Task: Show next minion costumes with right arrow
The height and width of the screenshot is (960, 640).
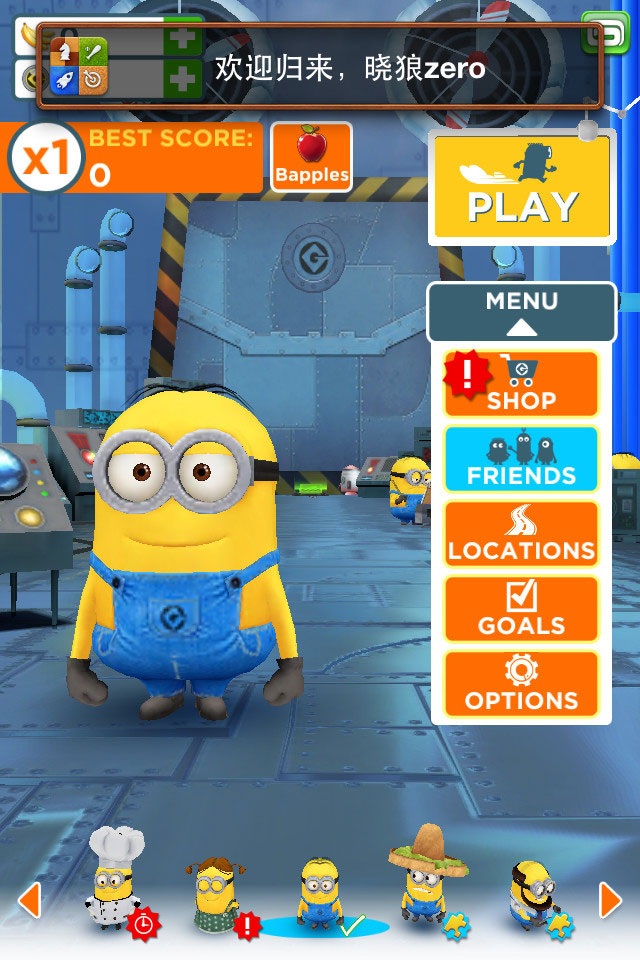Action: [610, 899]
